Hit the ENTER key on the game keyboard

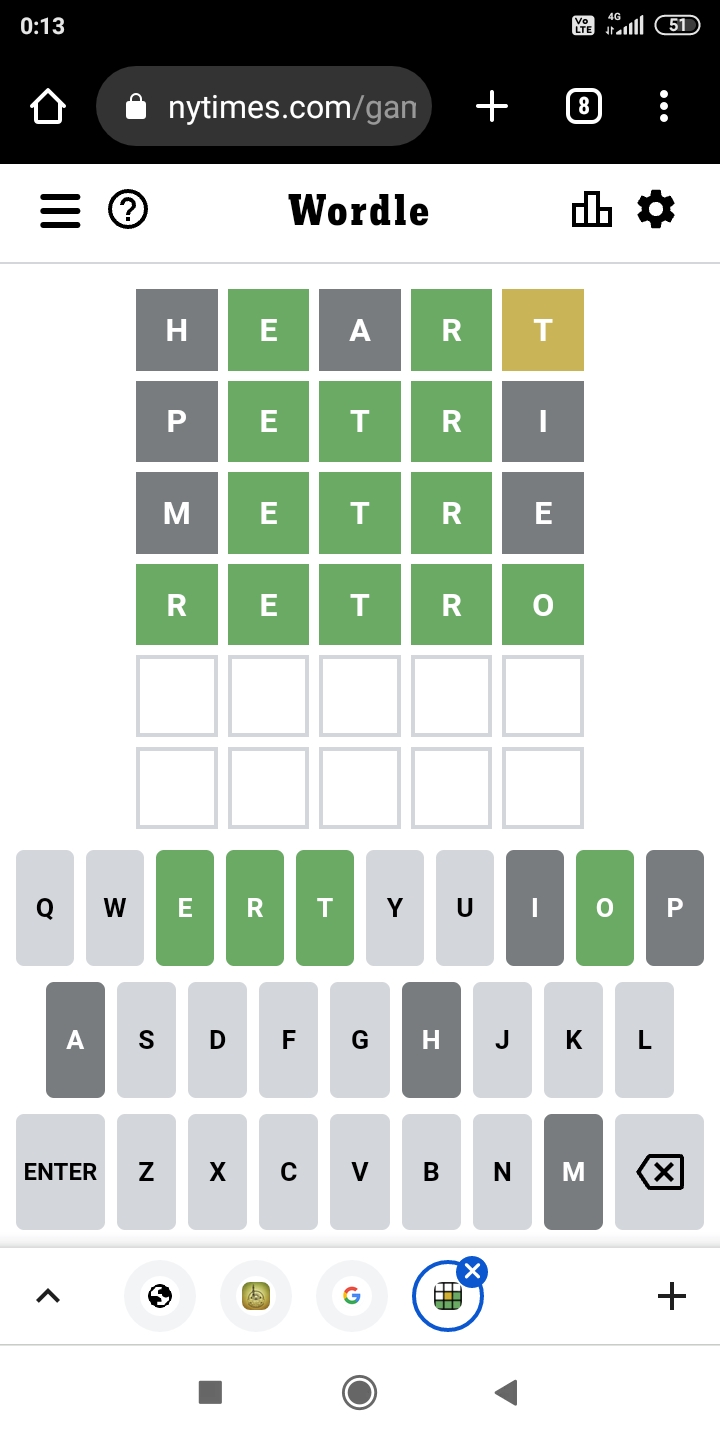pos(60,1172)
